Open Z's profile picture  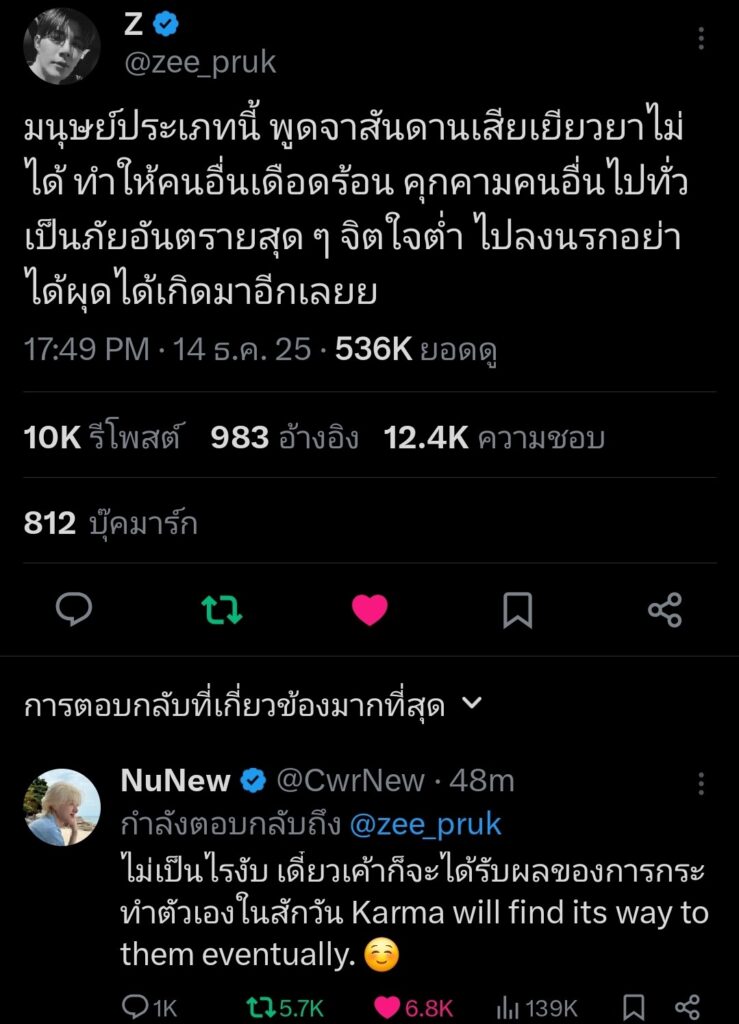coord(62,46)
